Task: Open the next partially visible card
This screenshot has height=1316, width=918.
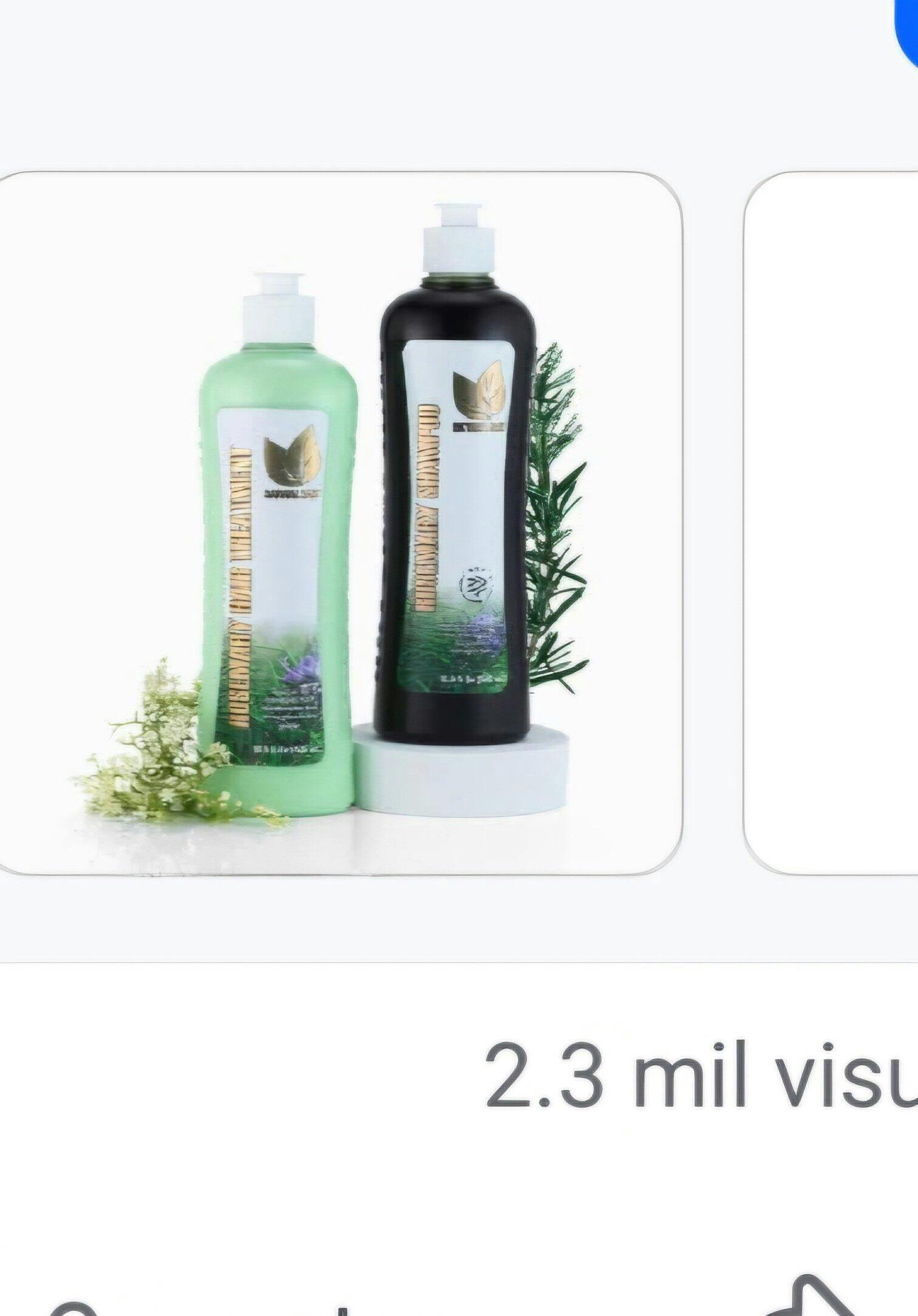Action: pos(833,523)
